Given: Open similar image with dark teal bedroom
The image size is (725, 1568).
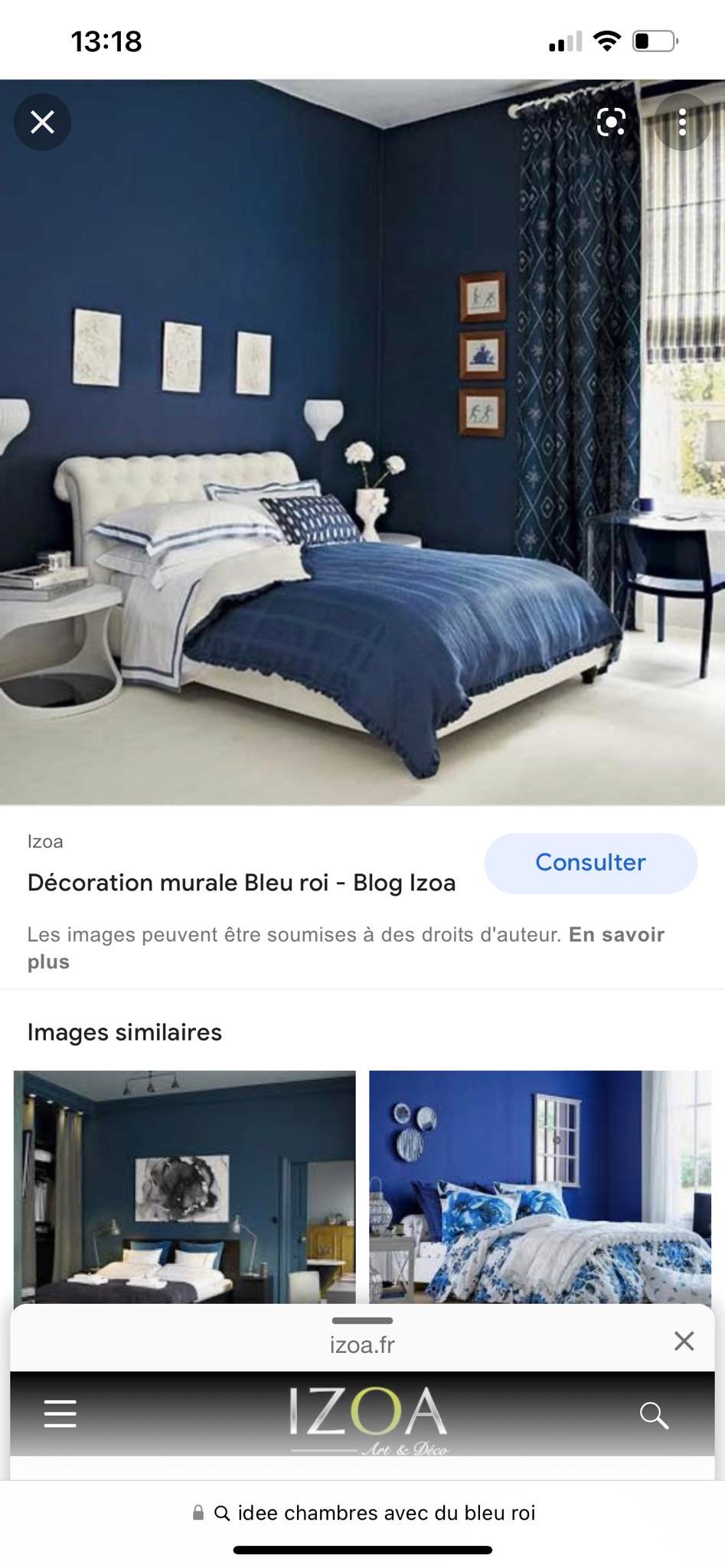Looking at the screenshot, I should tap(185, 1186).
